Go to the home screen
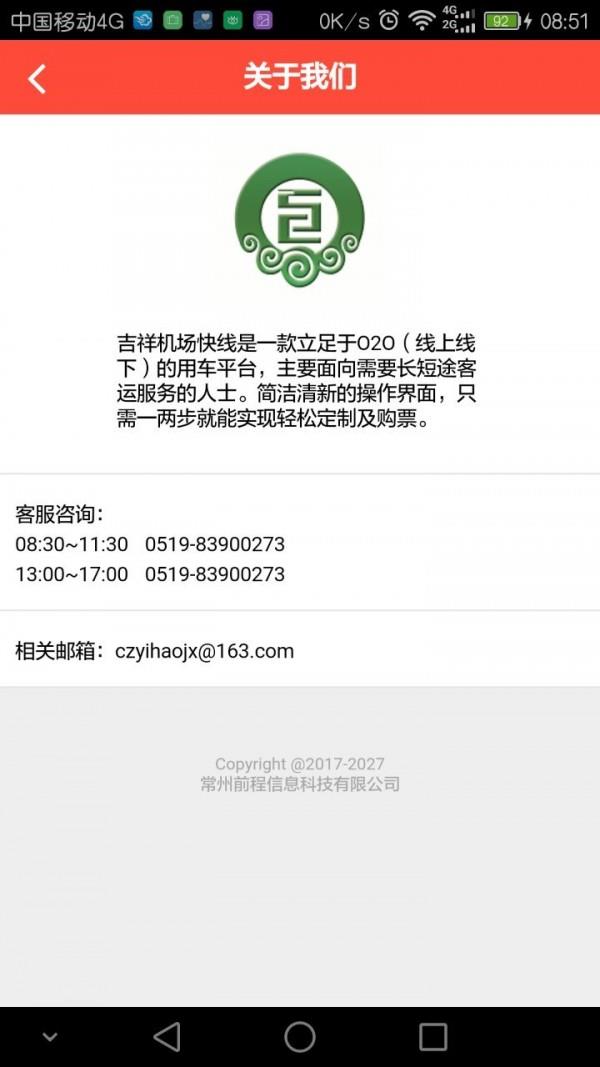The width and height of the screenshot is (600, 1067). (x=299, y=1037)
